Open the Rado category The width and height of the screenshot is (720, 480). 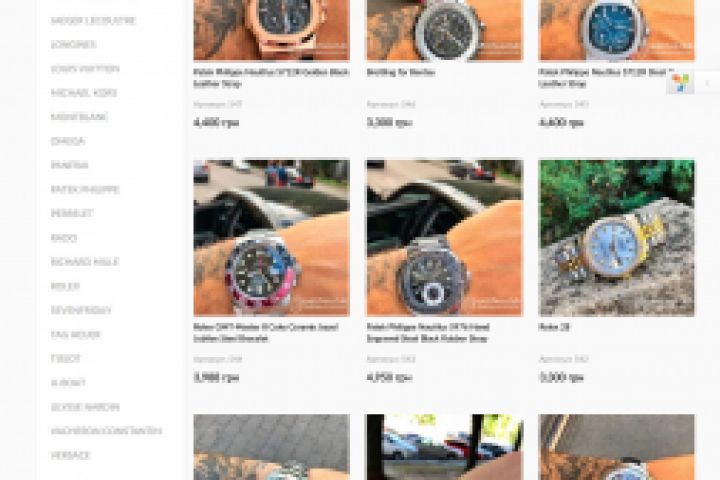pos(63,238)
